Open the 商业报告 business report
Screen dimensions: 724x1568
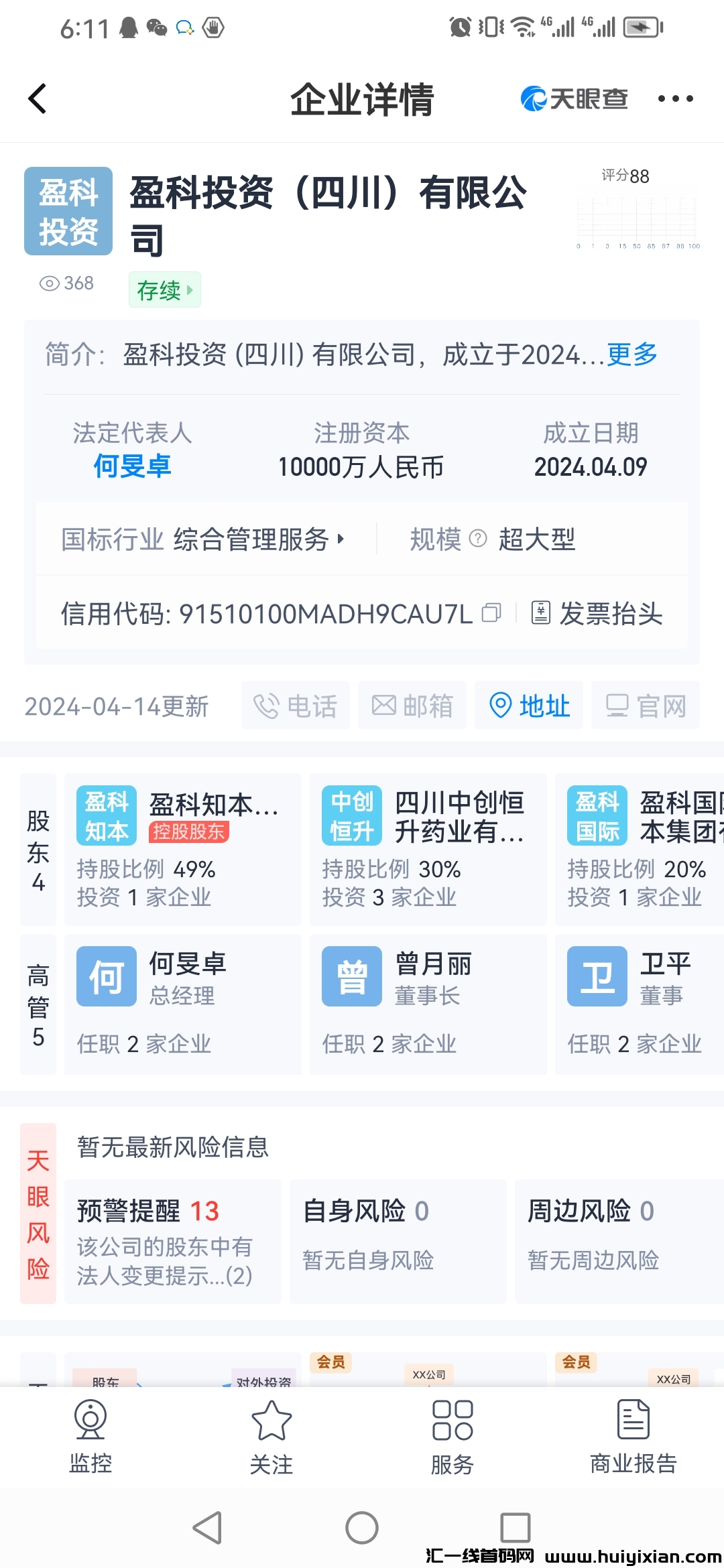tap(633, 1437)
